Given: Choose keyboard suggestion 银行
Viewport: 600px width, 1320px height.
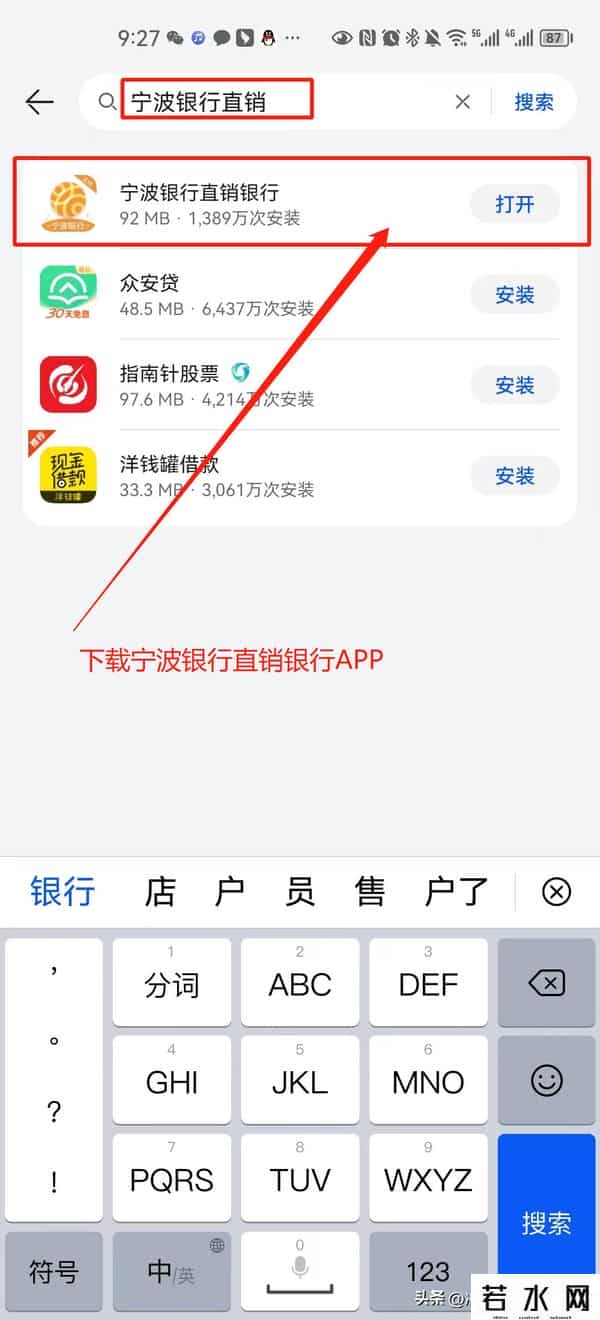Looking at the screenshot, I should 62,891.
